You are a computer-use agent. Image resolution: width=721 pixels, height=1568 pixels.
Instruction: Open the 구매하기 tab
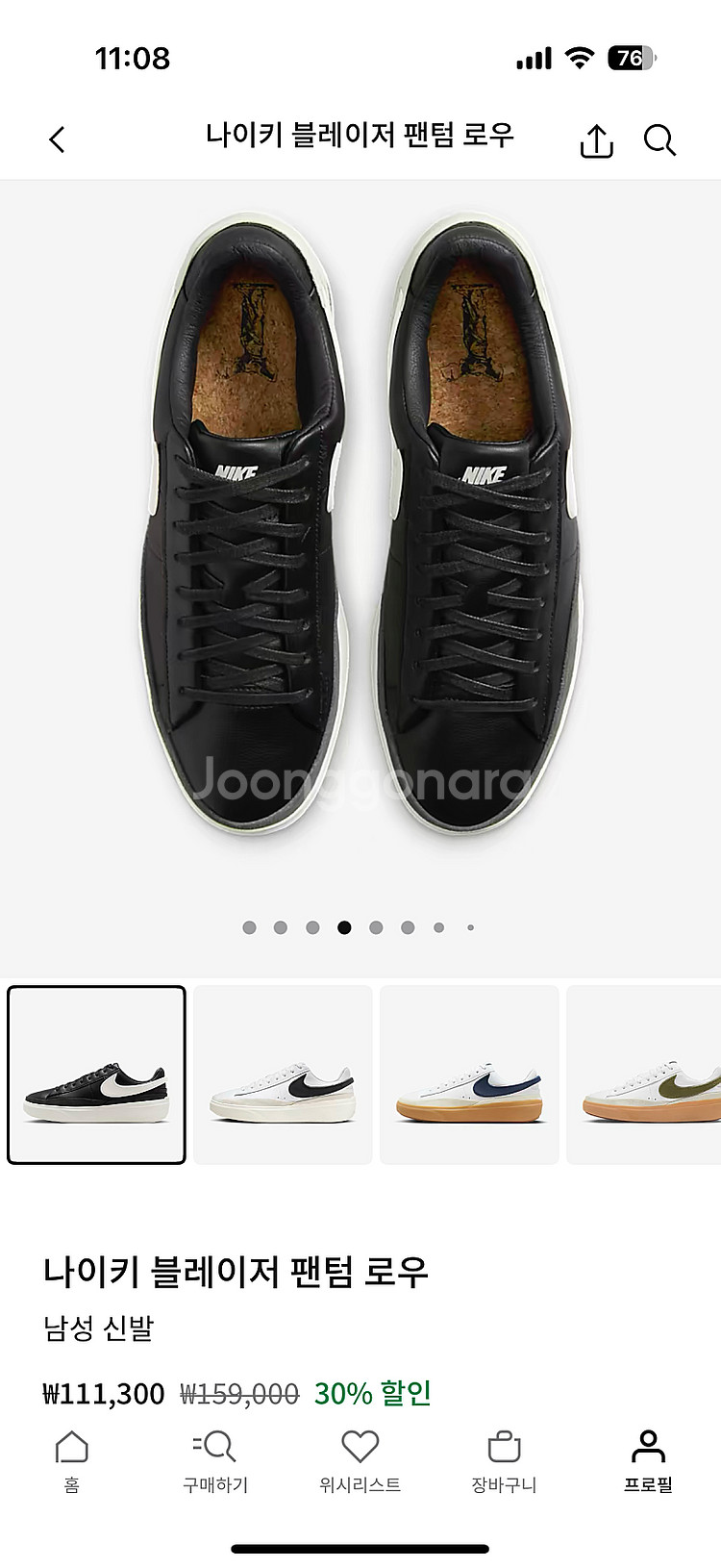click(x=215, y=1460)
